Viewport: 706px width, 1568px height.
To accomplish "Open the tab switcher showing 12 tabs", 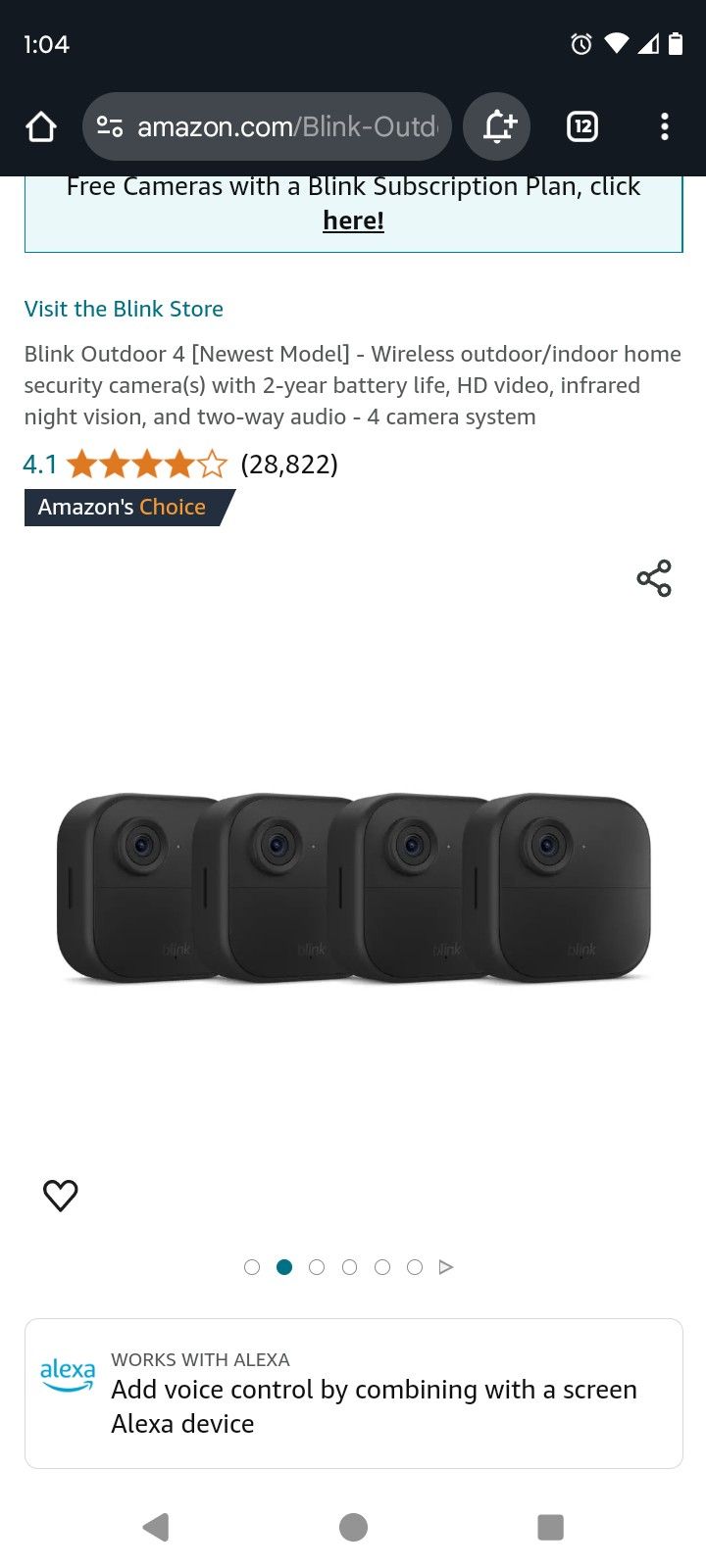I will (582, 126).
